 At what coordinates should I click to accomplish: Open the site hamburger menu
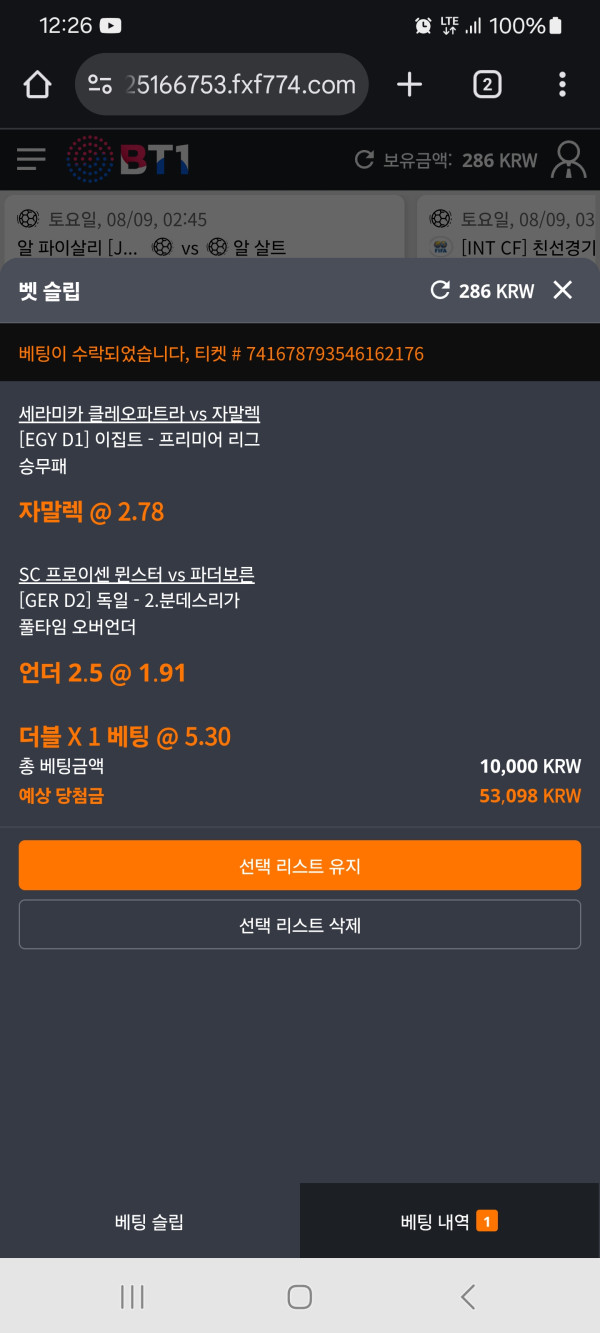point(31,159)
